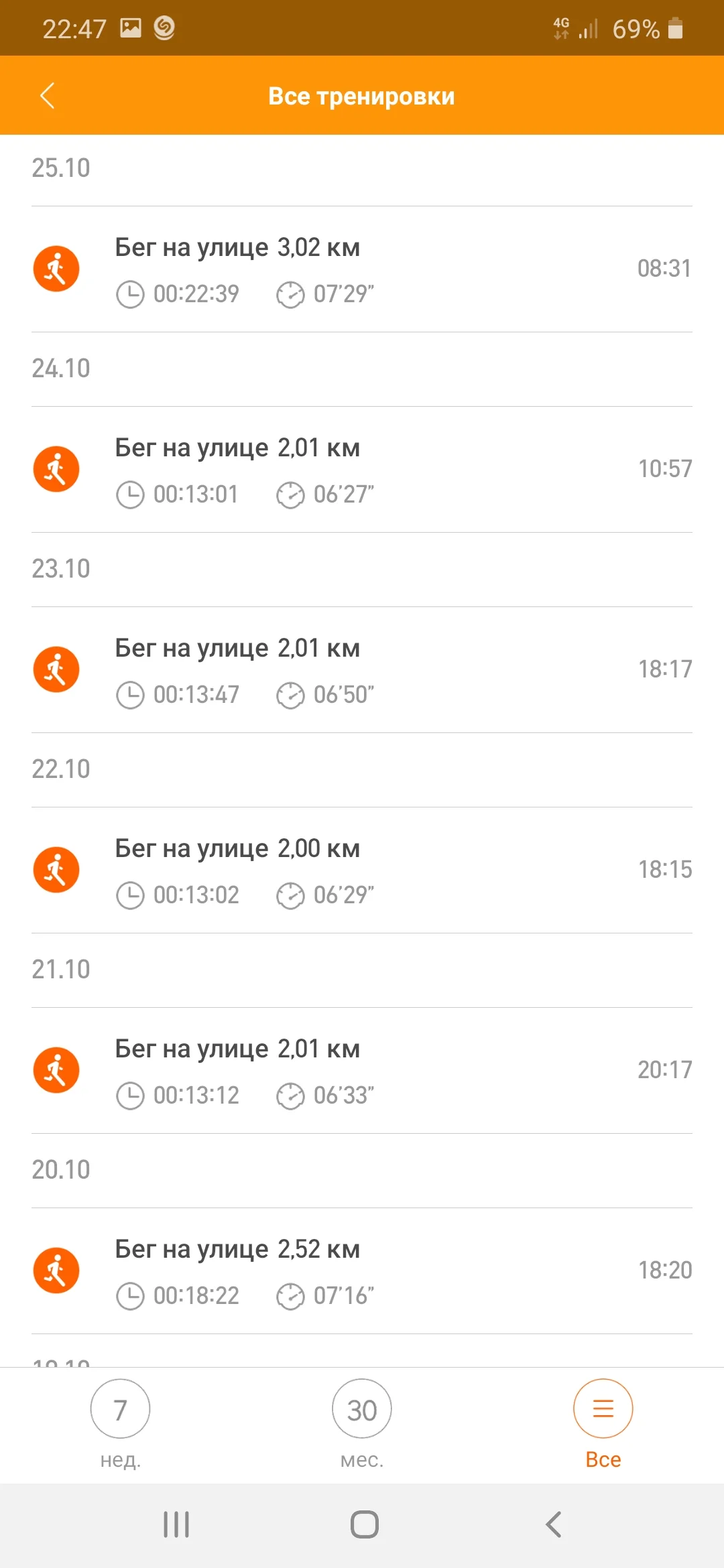Image resolution: width=724 pixels, height=1568 pixels.
Task: Expand the 21.10 date section
Action: click(x=62, y=968)
